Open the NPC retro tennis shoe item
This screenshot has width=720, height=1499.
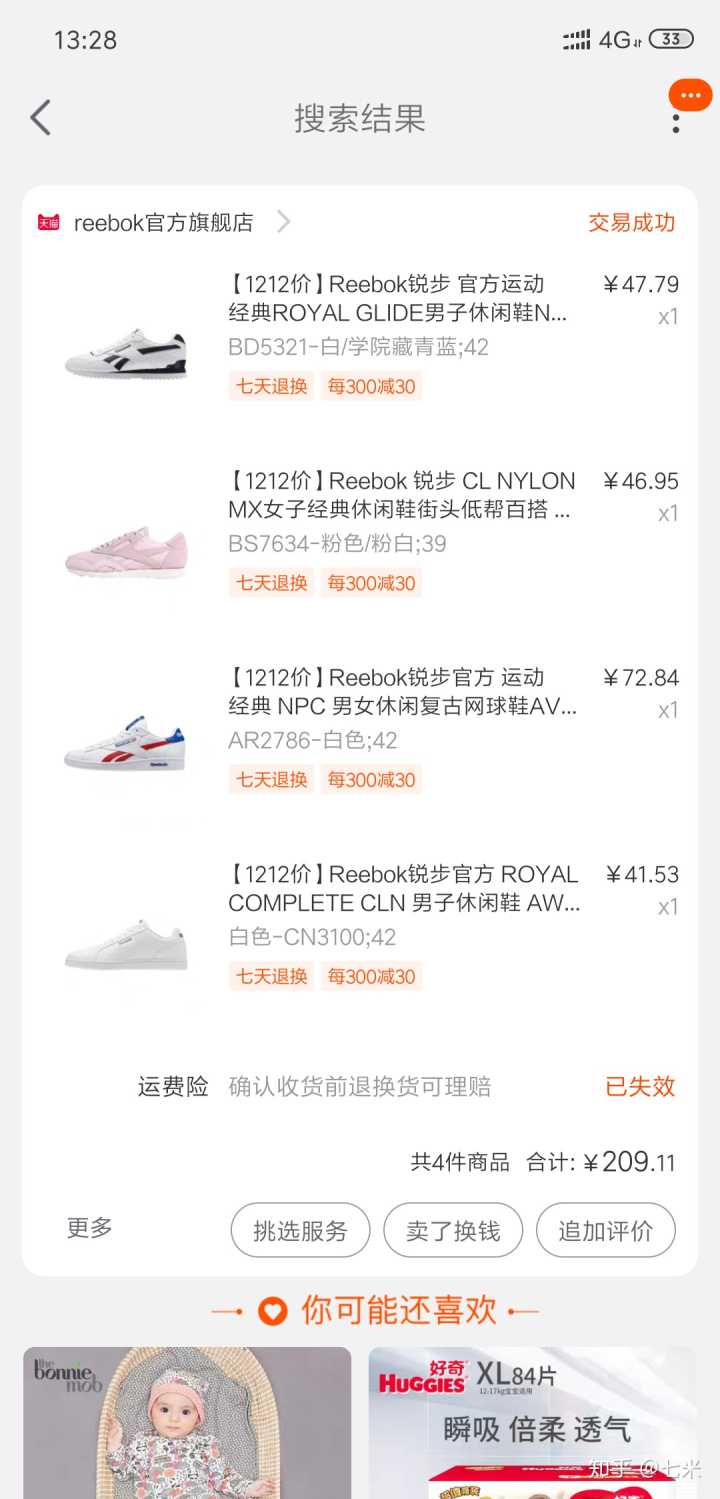pos(402,692)
